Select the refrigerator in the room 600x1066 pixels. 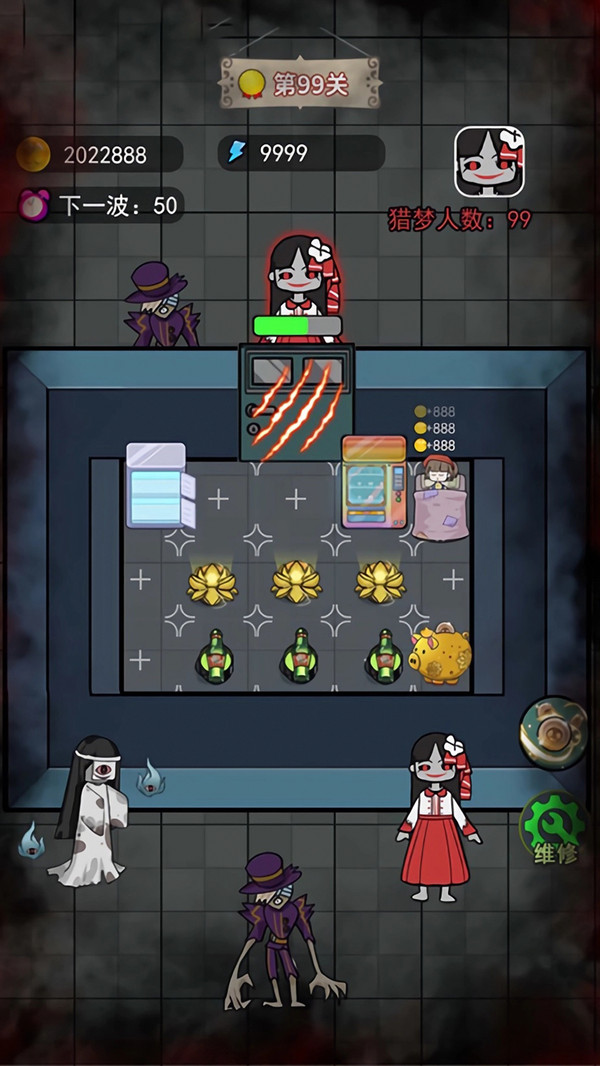point(156,485)
